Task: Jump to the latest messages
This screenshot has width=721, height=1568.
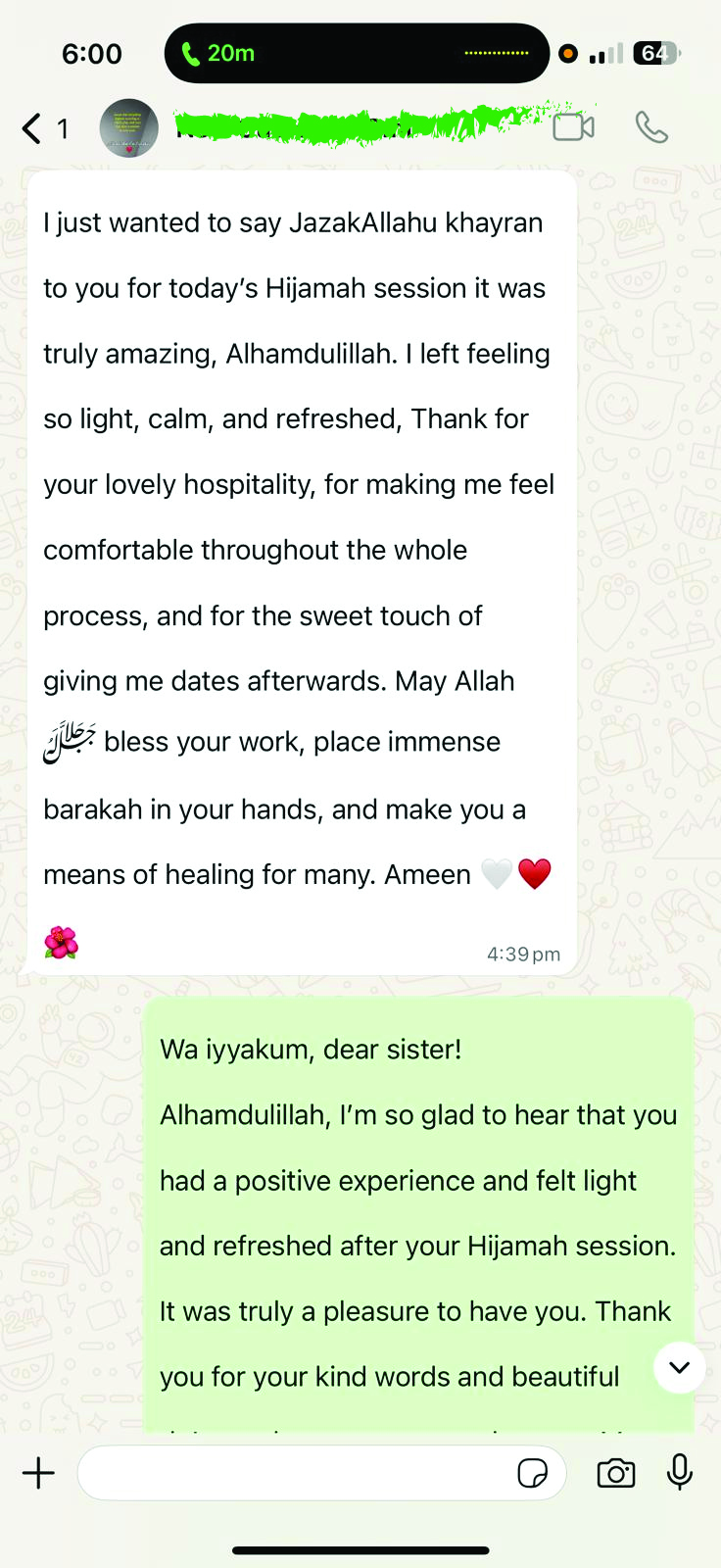Action: [680, 1367]
